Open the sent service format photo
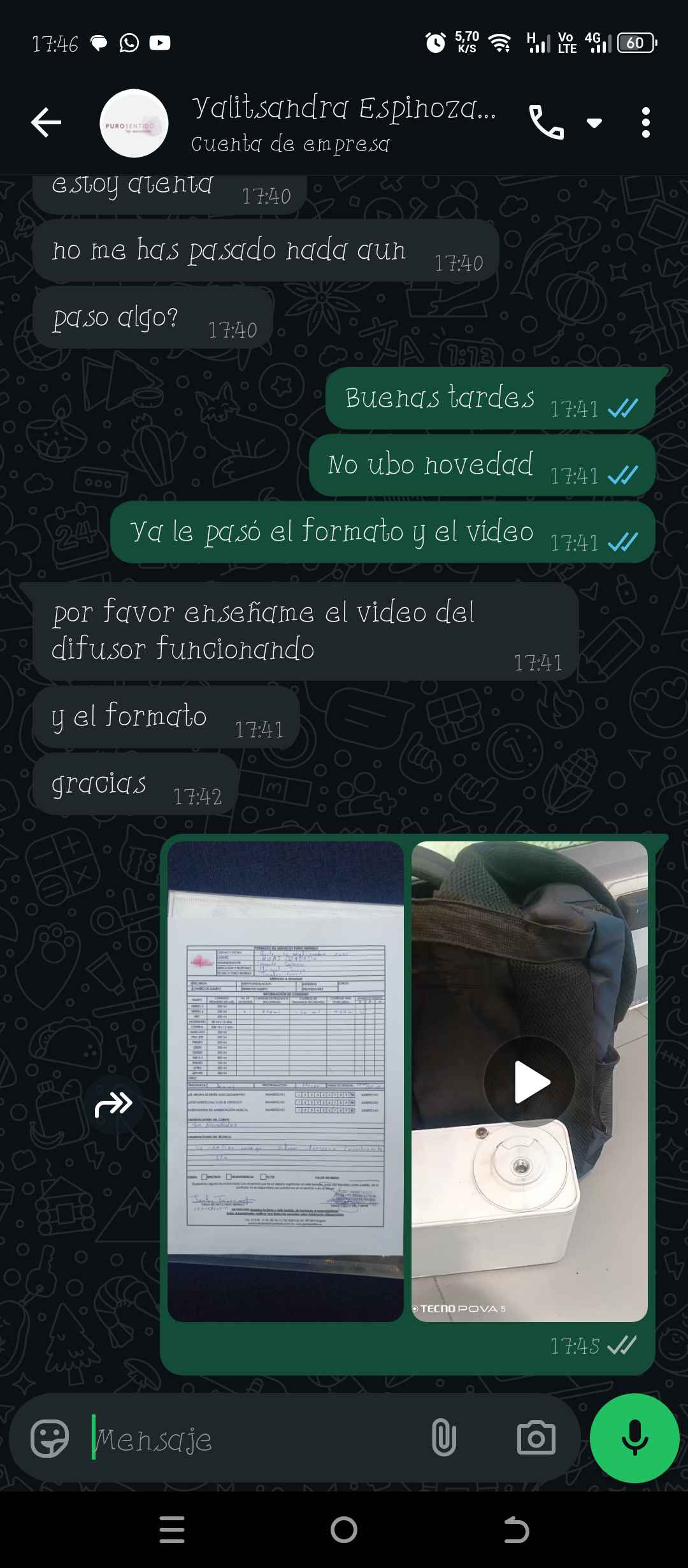The width and height of the screenshot is (688, 1568). [x=285, y=1081]
